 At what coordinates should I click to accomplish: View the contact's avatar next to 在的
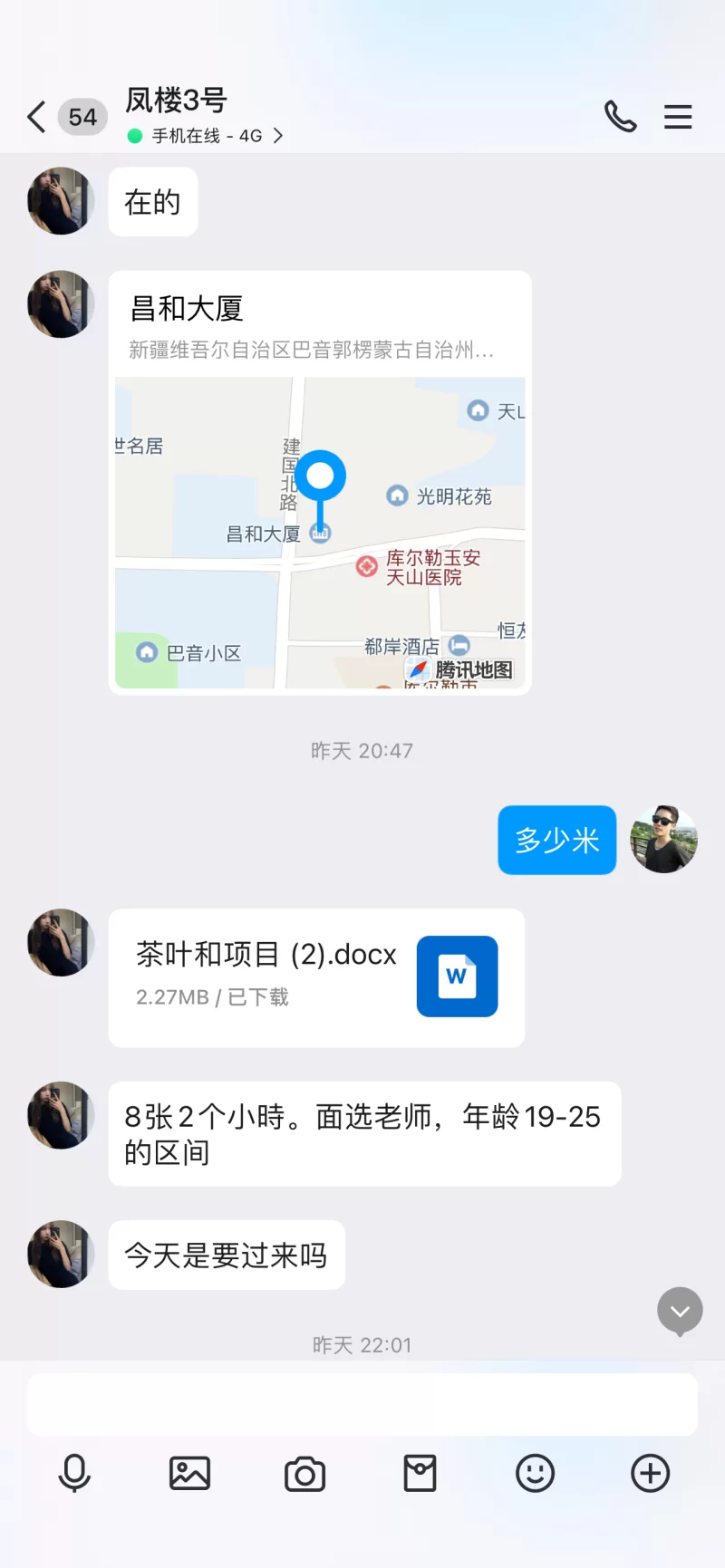[61, 201]
